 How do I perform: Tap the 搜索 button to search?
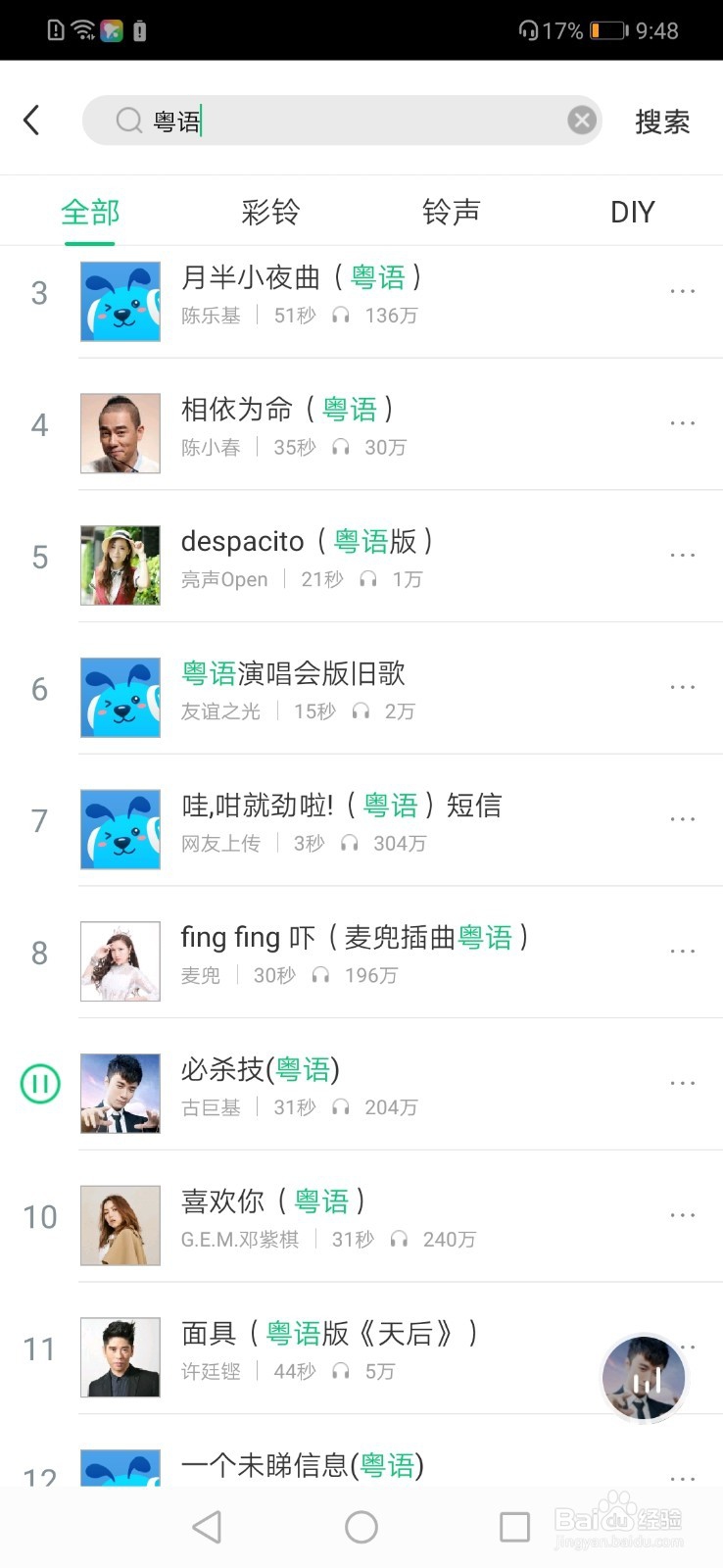tap(662, 122)
